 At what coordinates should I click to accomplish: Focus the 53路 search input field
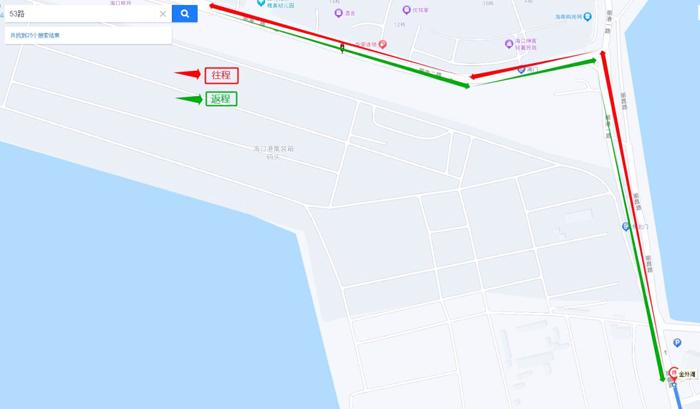80,14
